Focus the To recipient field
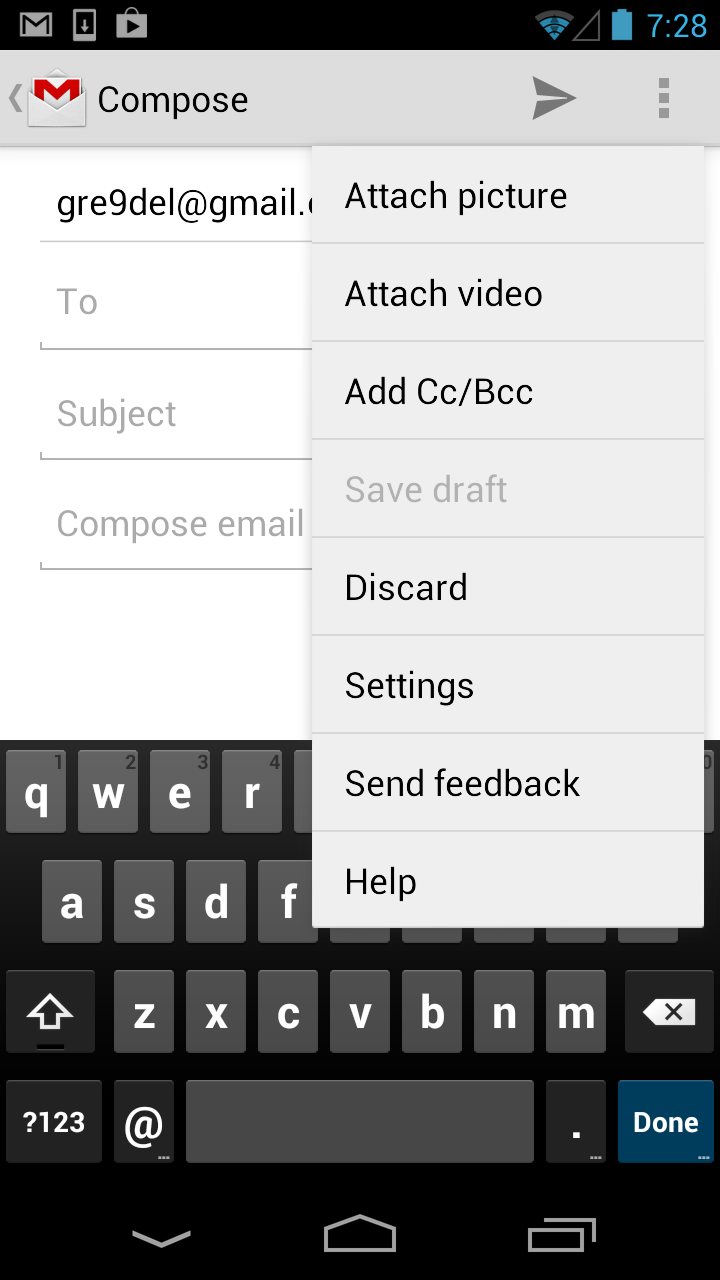 [176, 302]
